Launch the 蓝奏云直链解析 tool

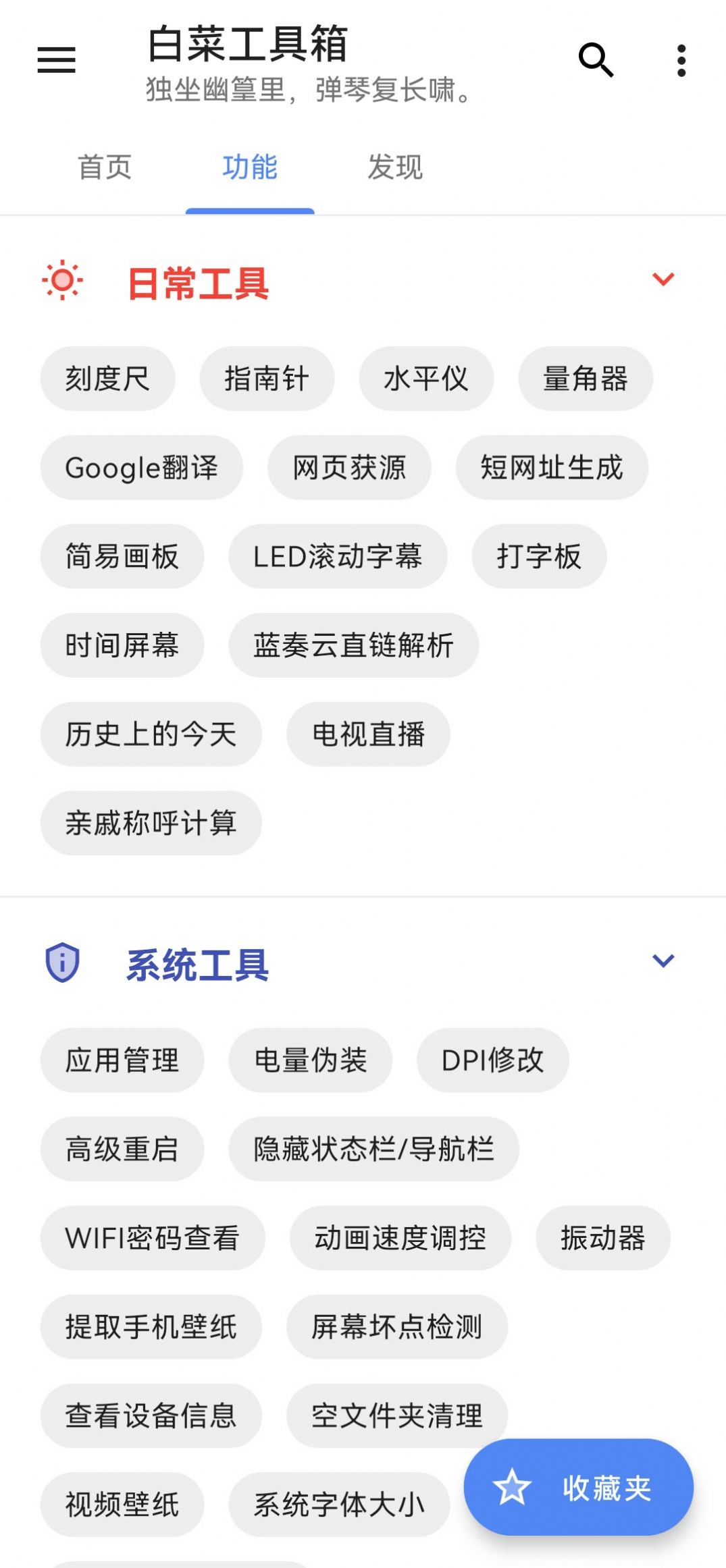pyautogui.click(x=353, y=645)
